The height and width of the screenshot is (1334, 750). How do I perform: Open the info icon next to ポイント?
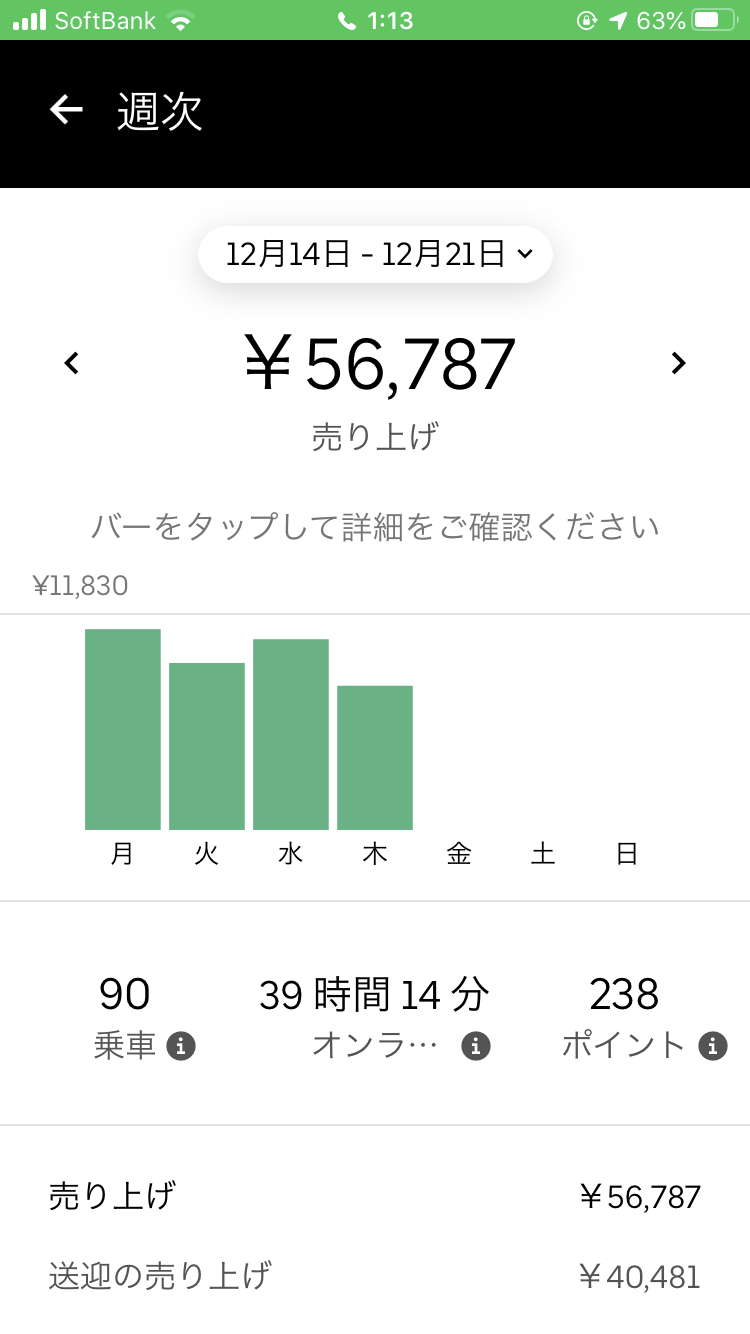[713, 1046]
